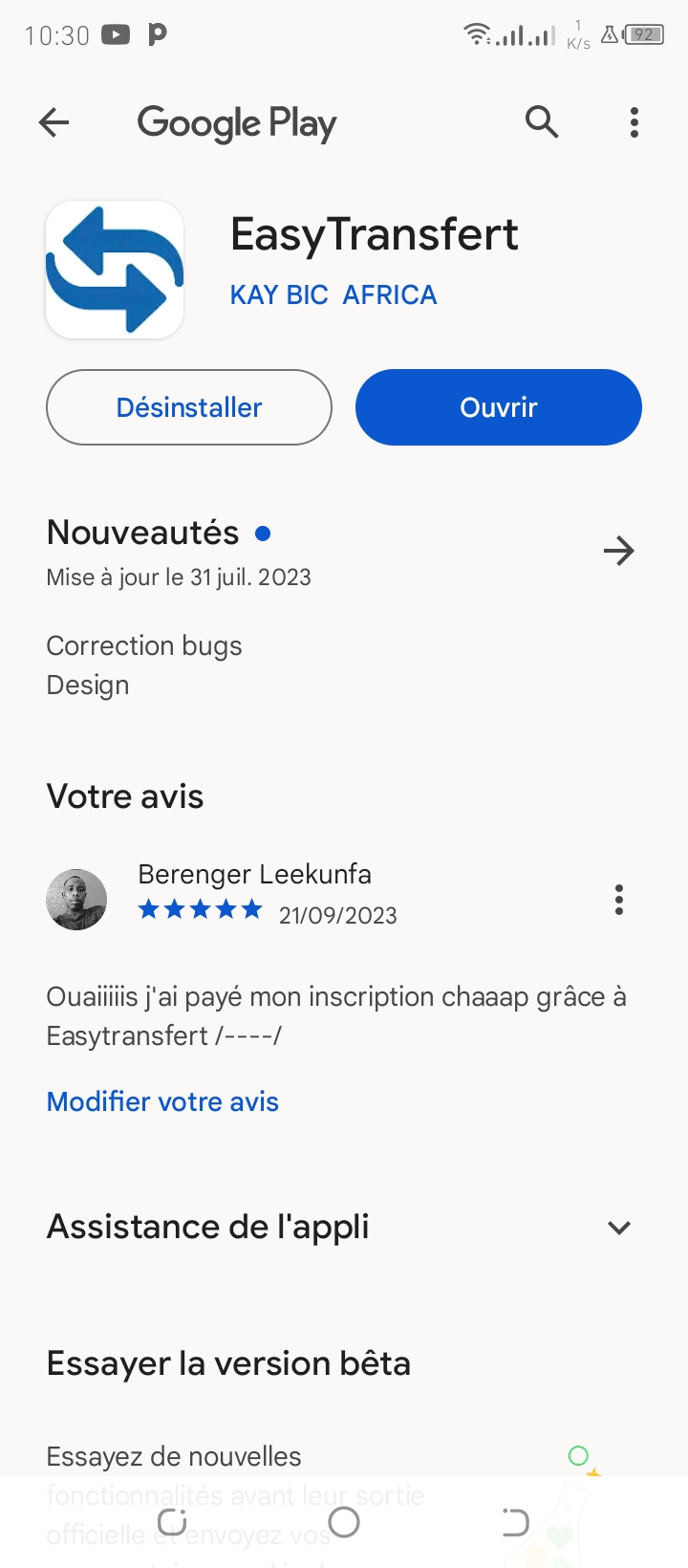This screenshot has height=1568, width=688.
Task: Open options menu for Berenger Leekunfa's review
Action: tap(619, 900)
